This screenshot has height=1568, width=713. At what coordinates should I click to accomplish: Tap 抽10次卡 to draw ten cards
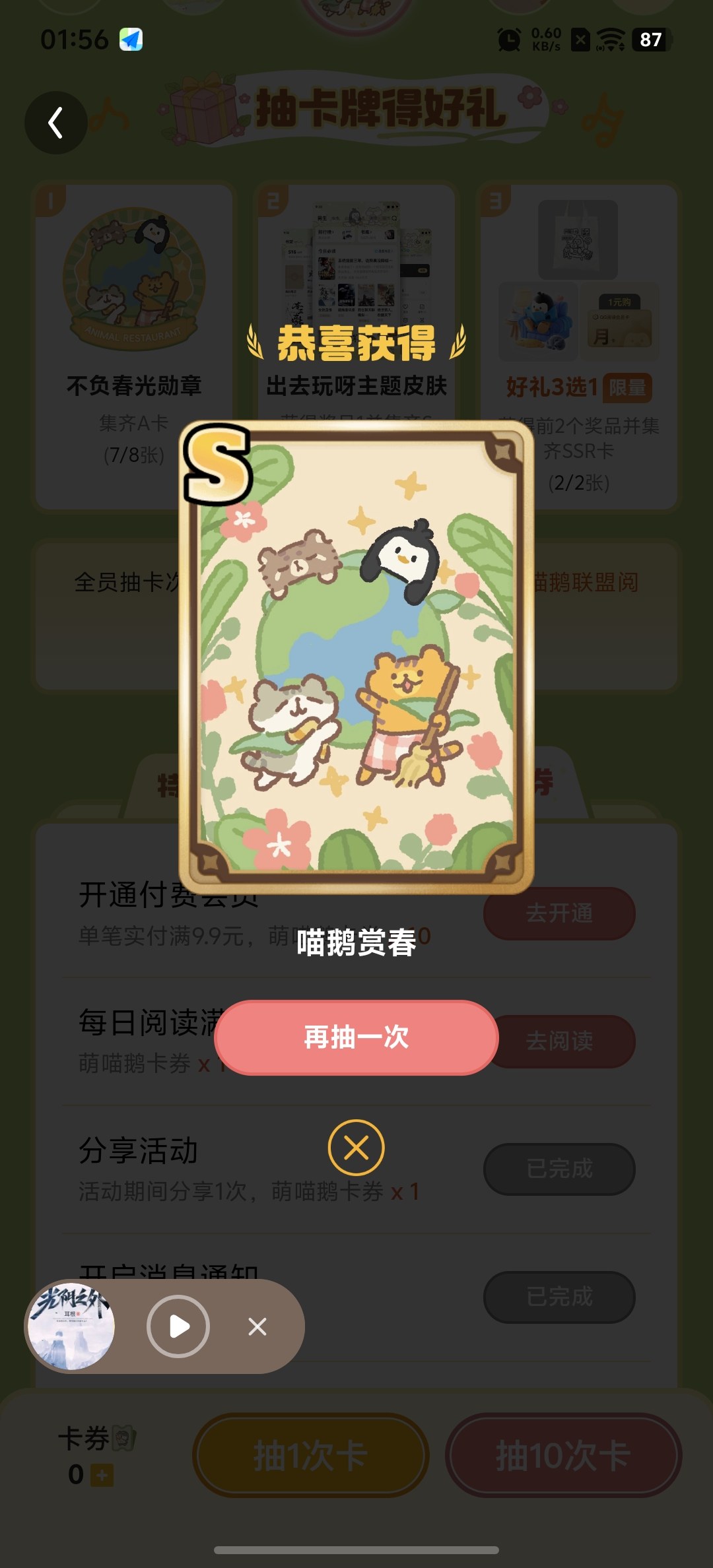coord(564,1455)
